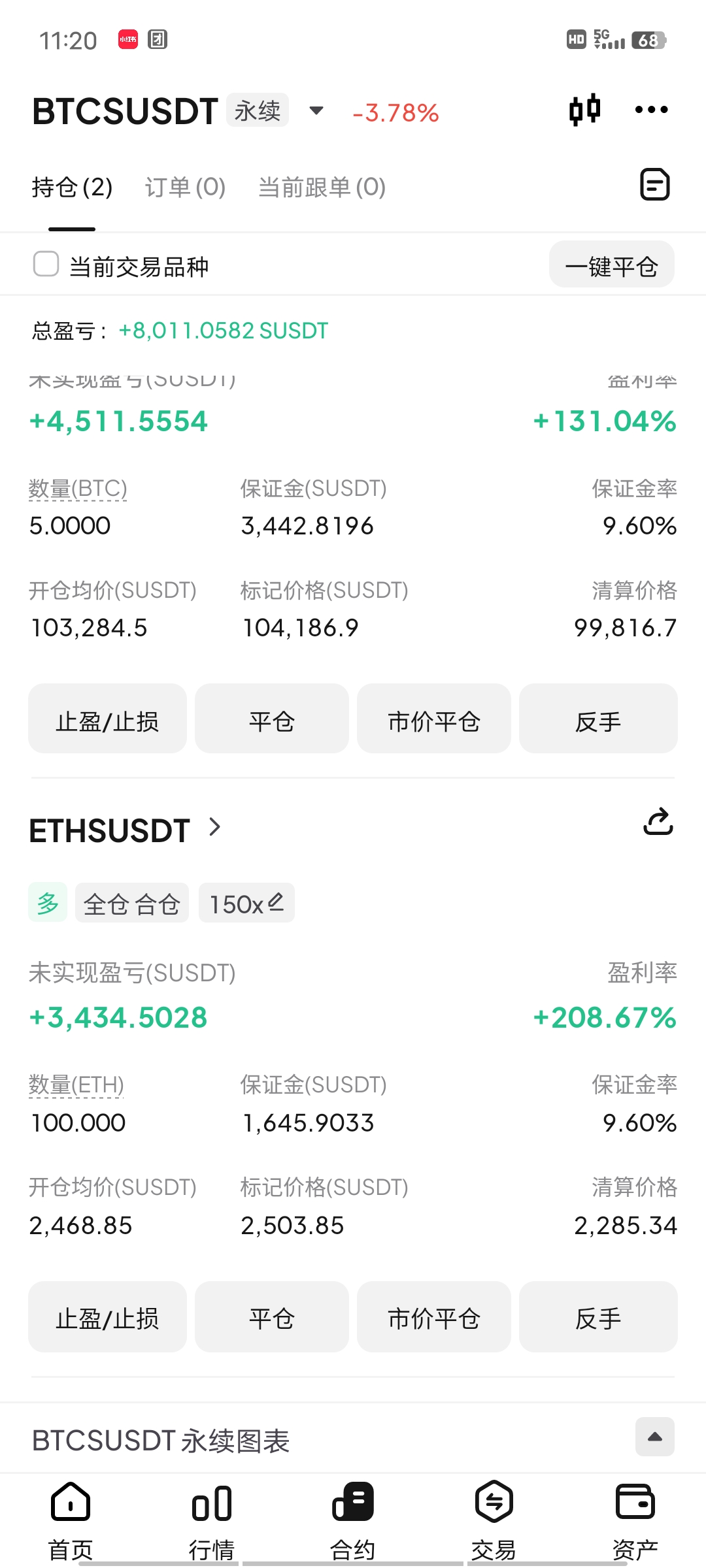Screen dimensions: 706x1568
Task: Tap 反手 to reverse the ETHSUSDT position
Action: 598,1317
